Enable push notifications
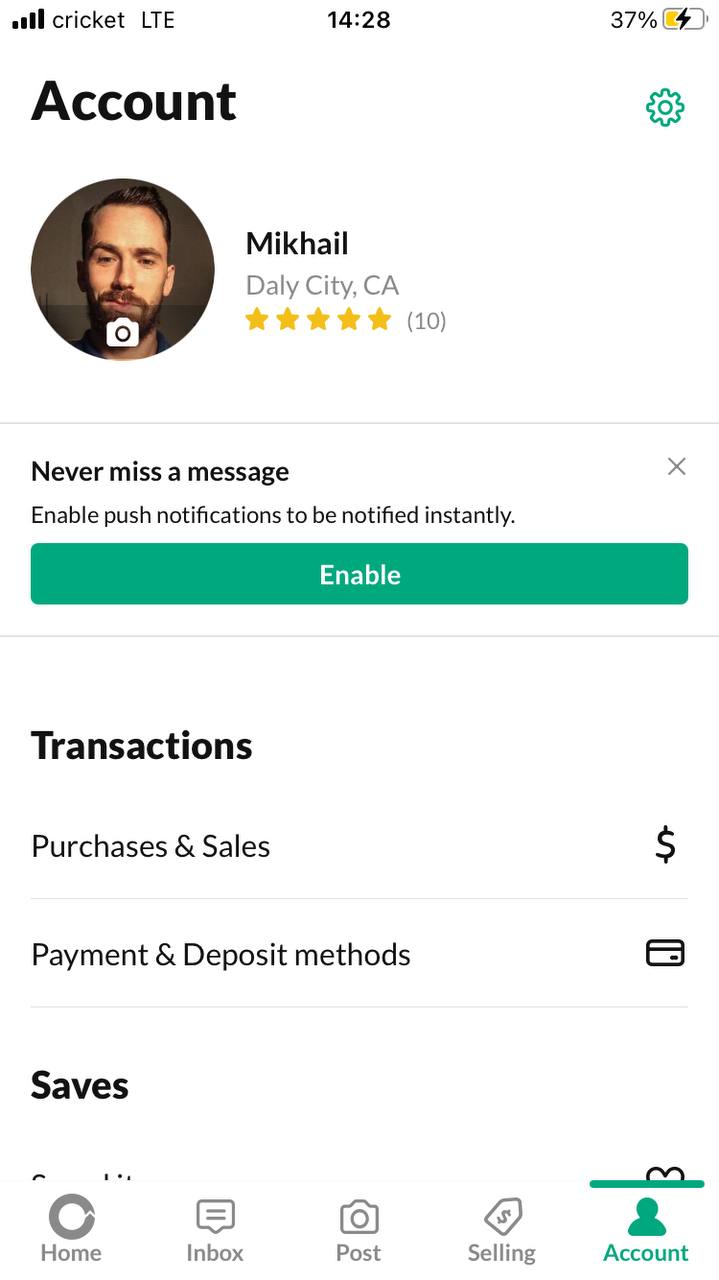The height and width of the screenshot is (1280, 719). click(359, 574)
